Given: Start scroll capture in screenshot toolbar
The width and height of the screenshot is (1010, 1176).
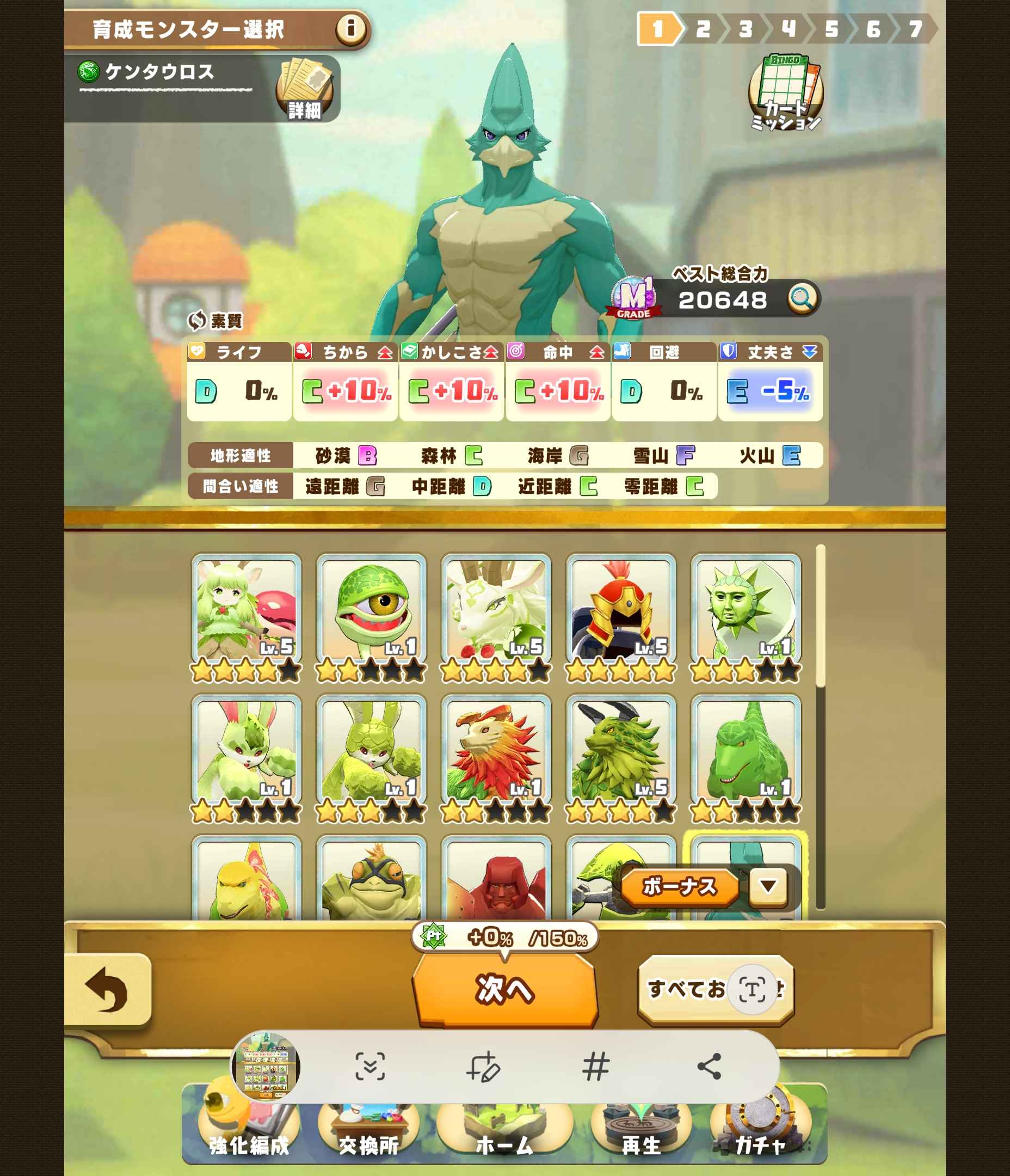Looking at the screenshot, I should (x=370, y=1066).
